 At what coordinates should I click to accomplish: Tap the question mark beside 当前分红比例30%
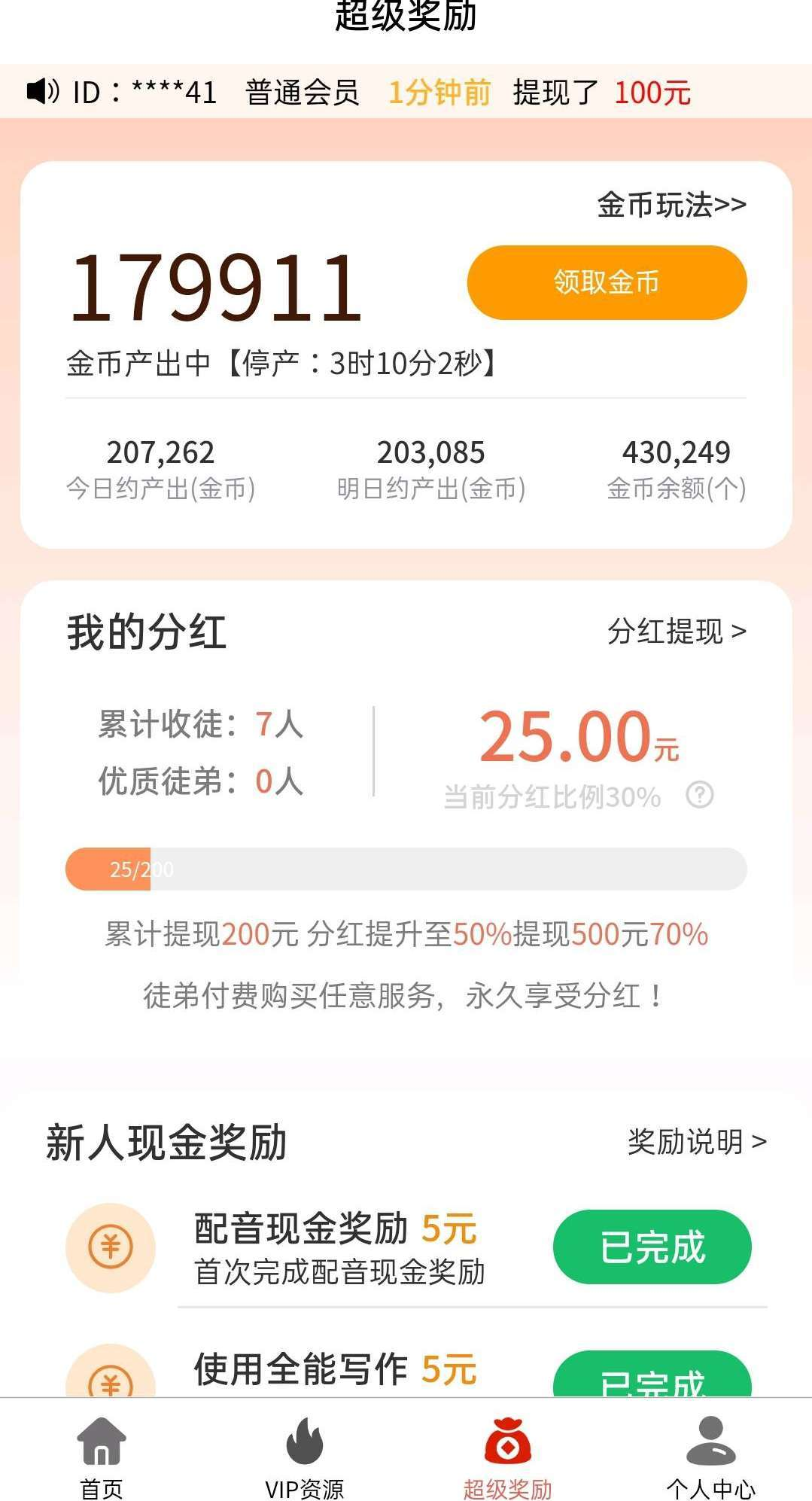coord(700,795)
